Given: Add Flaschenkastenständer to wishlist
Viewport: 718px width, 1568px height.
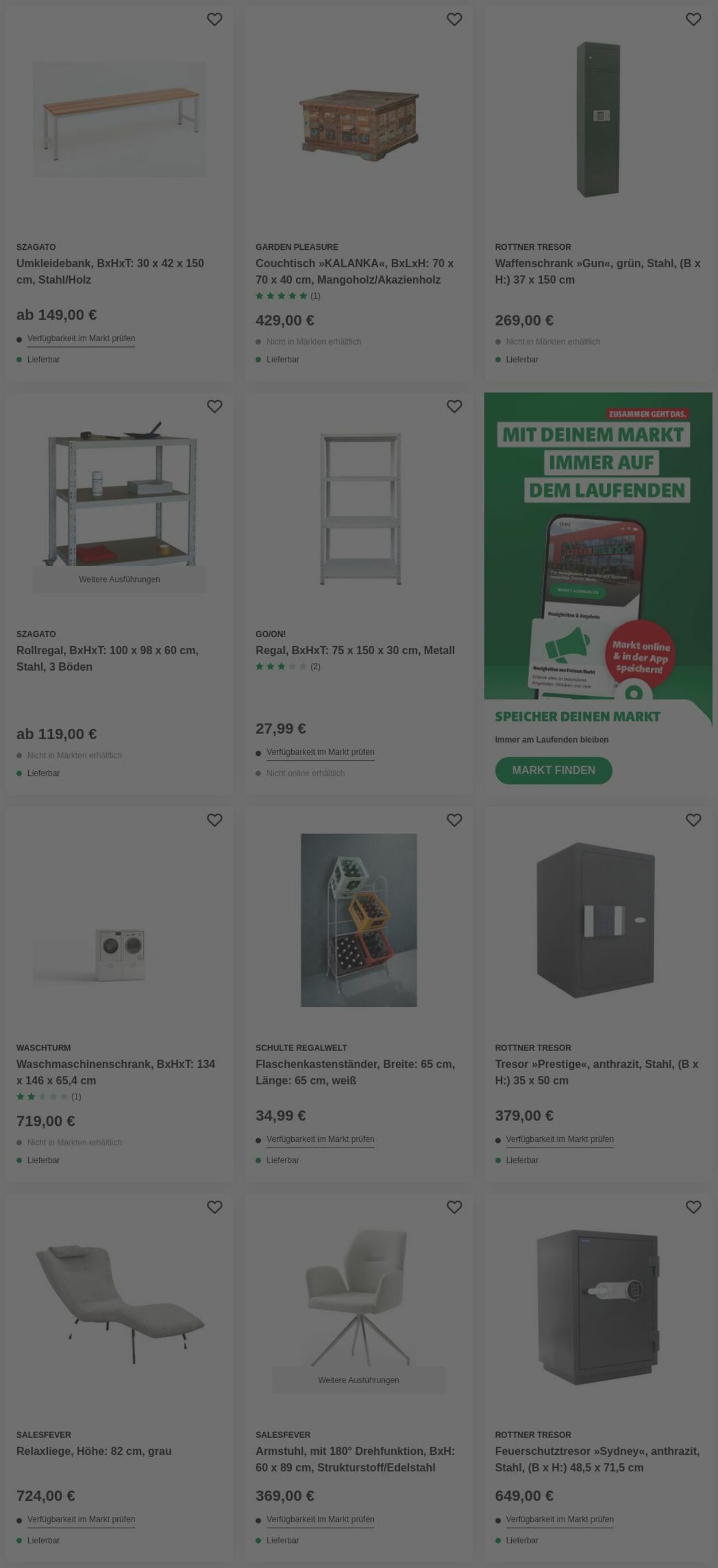Looking at the screenshot, I should click(x=454, y=820).
